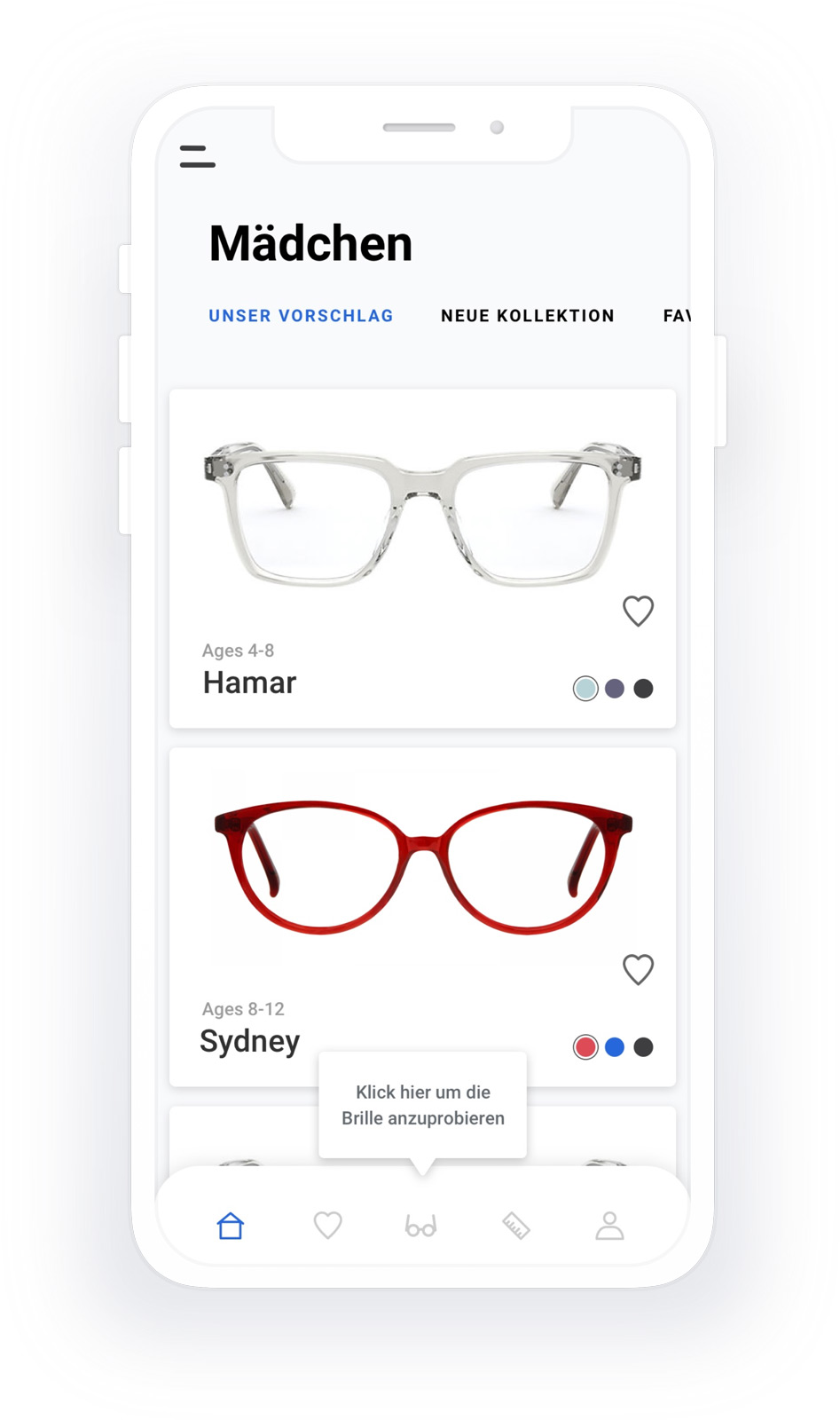Switch to the Unser Vorschlag tab
Screen dimensions: 840x1420
pyautogui.click(x=301, y=316)
